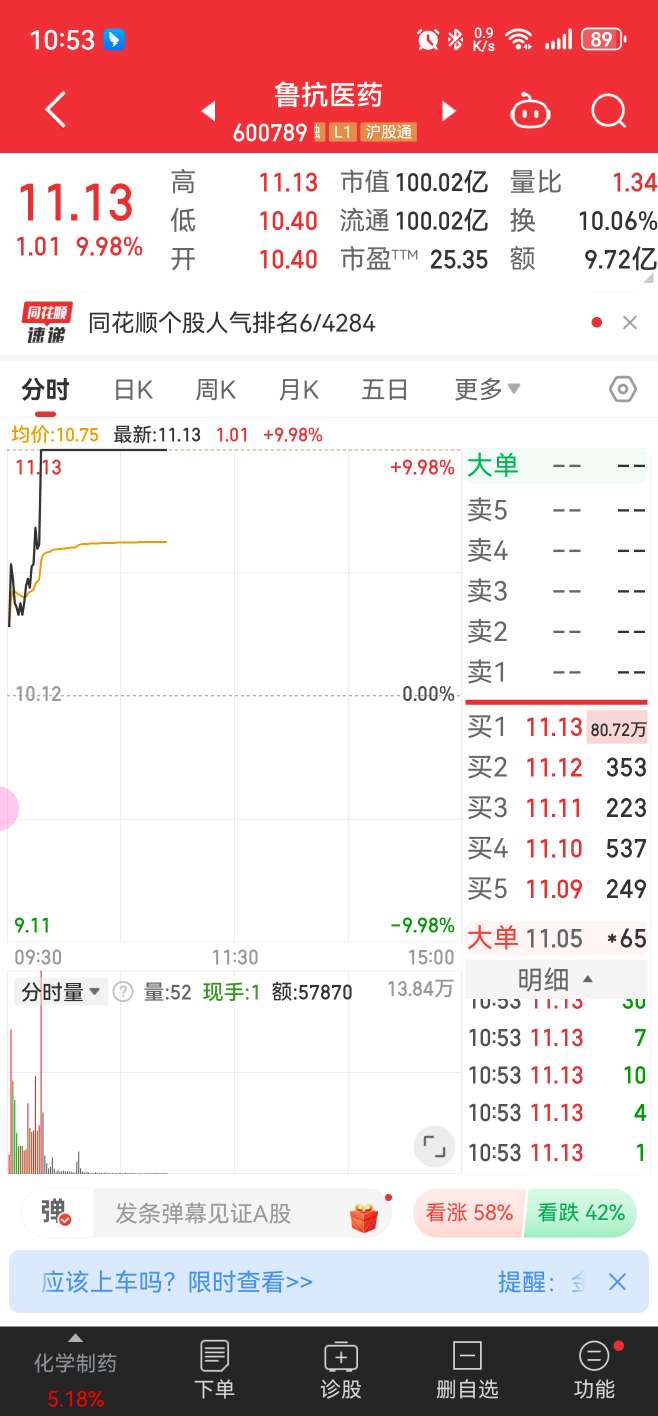Viewport: 658px width, 1416px height.
Task: Open stock search magnifier
Action: [x=608, y=111]
